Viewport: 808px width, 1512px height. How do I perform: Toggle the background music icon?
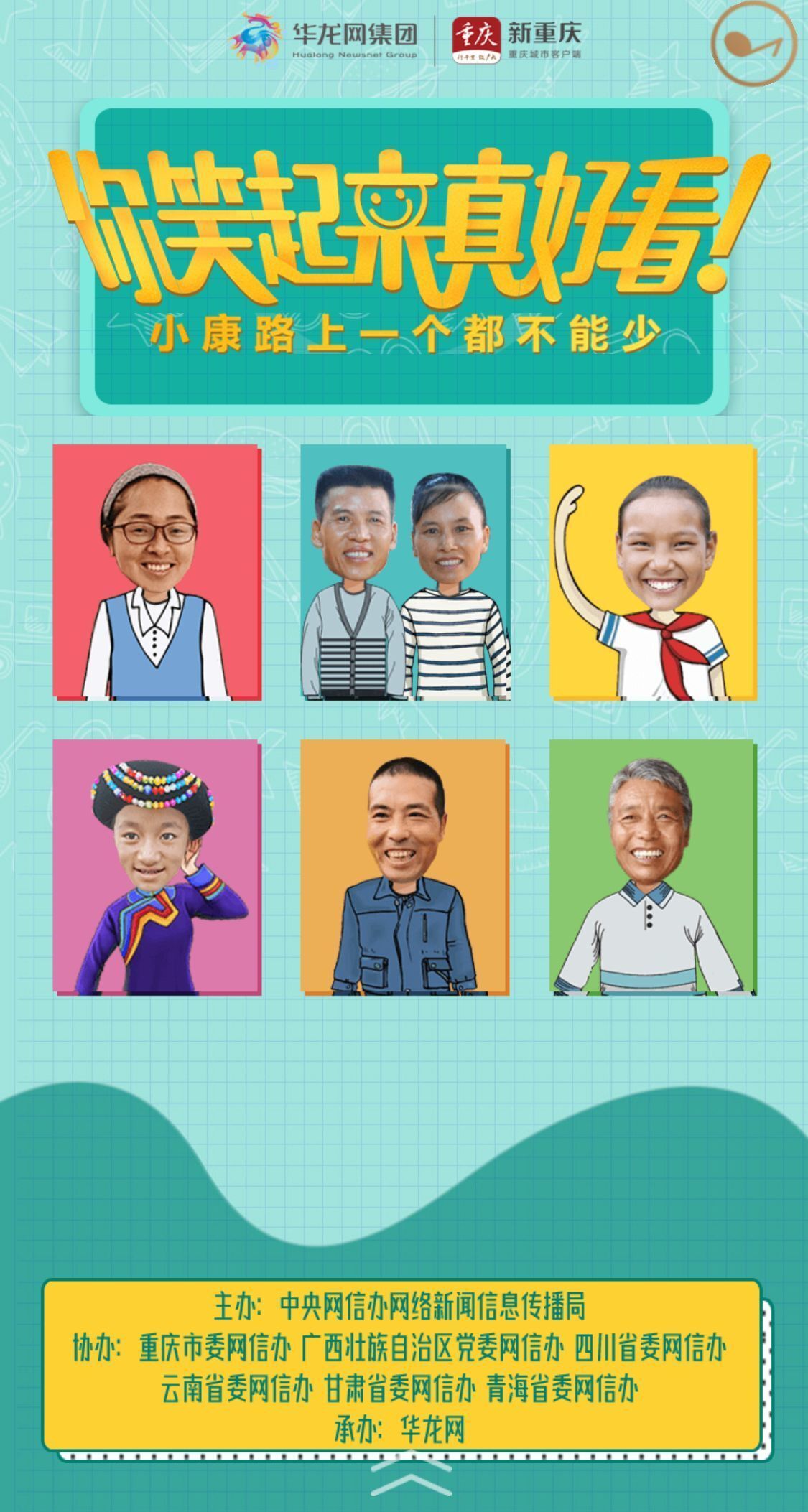(x=753, y=45)
